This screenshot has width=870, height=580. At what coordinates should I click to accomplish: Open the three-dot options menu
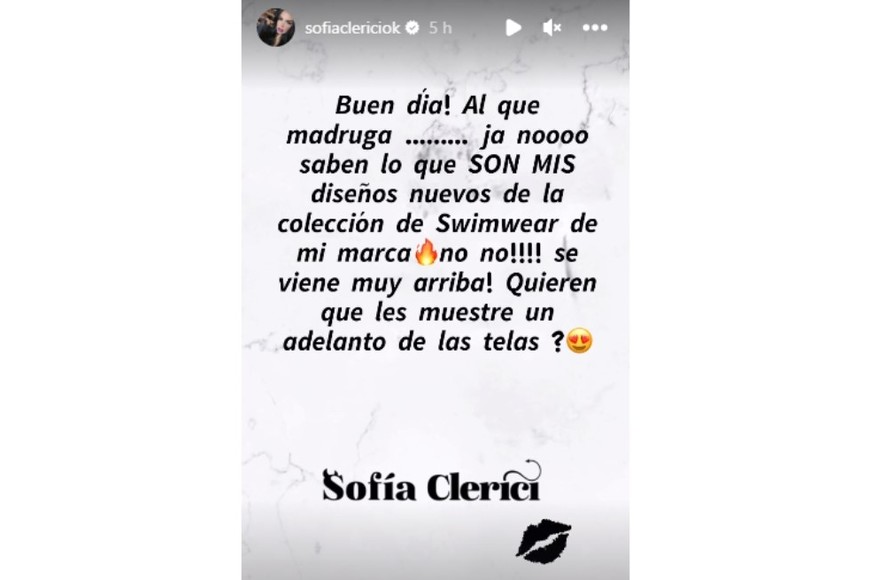click(595, 28)
